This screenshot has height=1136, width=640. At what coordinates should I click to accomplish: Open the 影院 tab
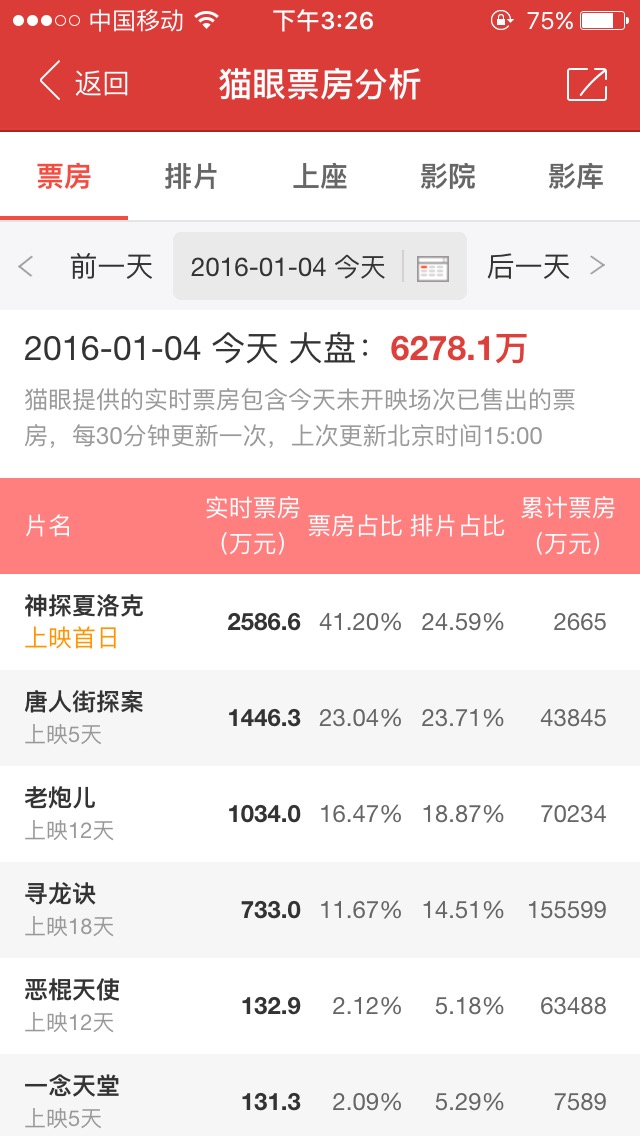[x=448, y=178]
